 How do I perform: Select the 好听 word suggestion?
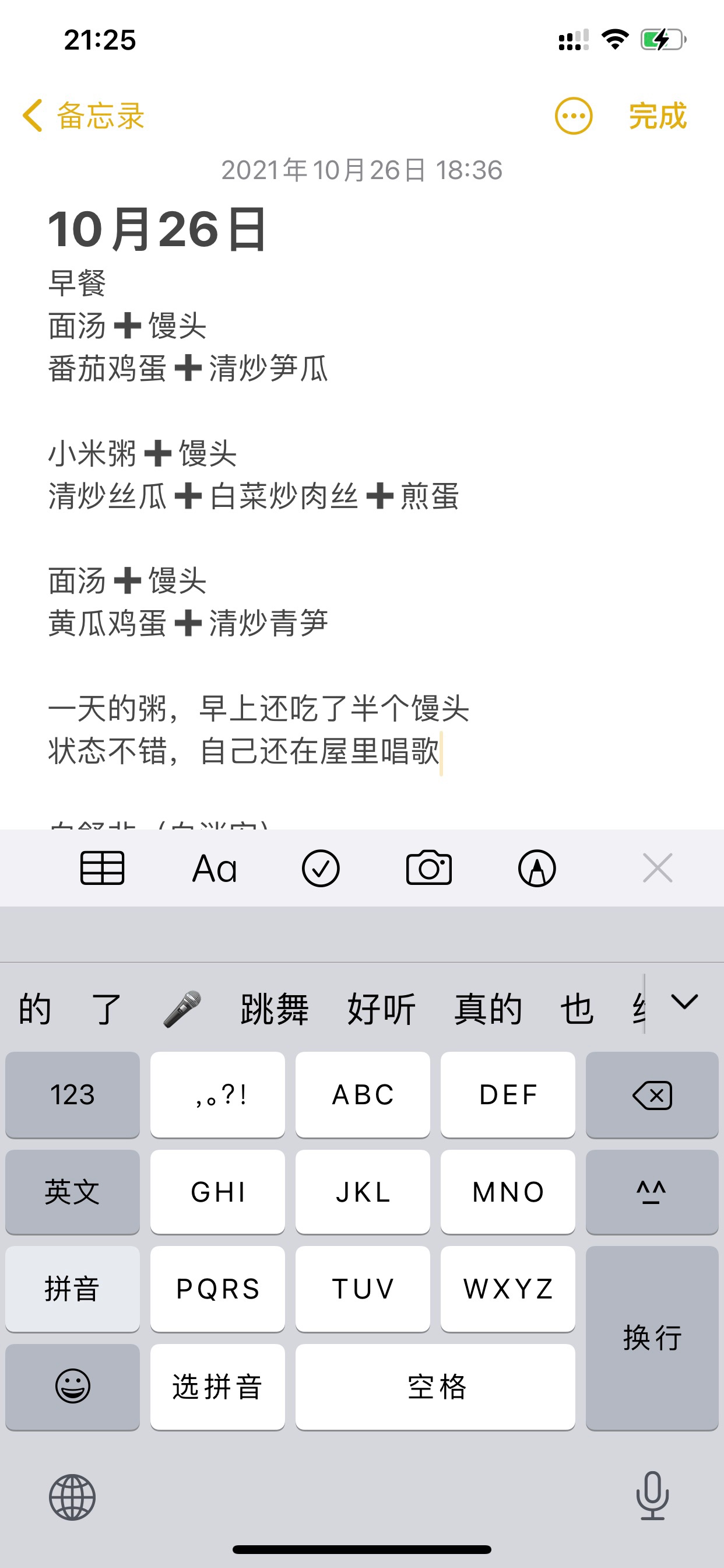381,1009
